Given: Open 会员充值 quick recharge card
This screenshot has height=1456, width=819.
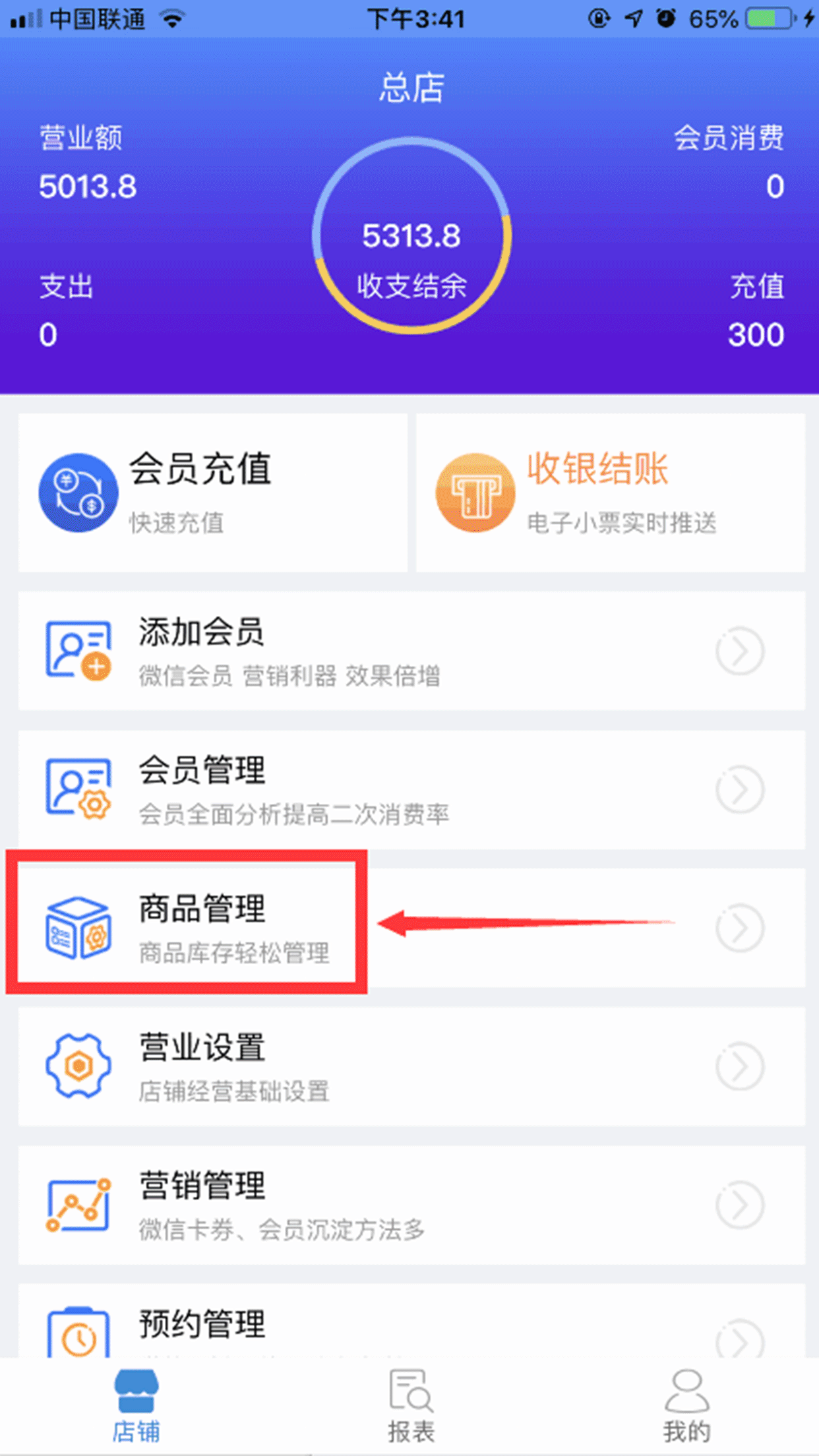Looking at the screenshot, I should [x=212, y=493].
